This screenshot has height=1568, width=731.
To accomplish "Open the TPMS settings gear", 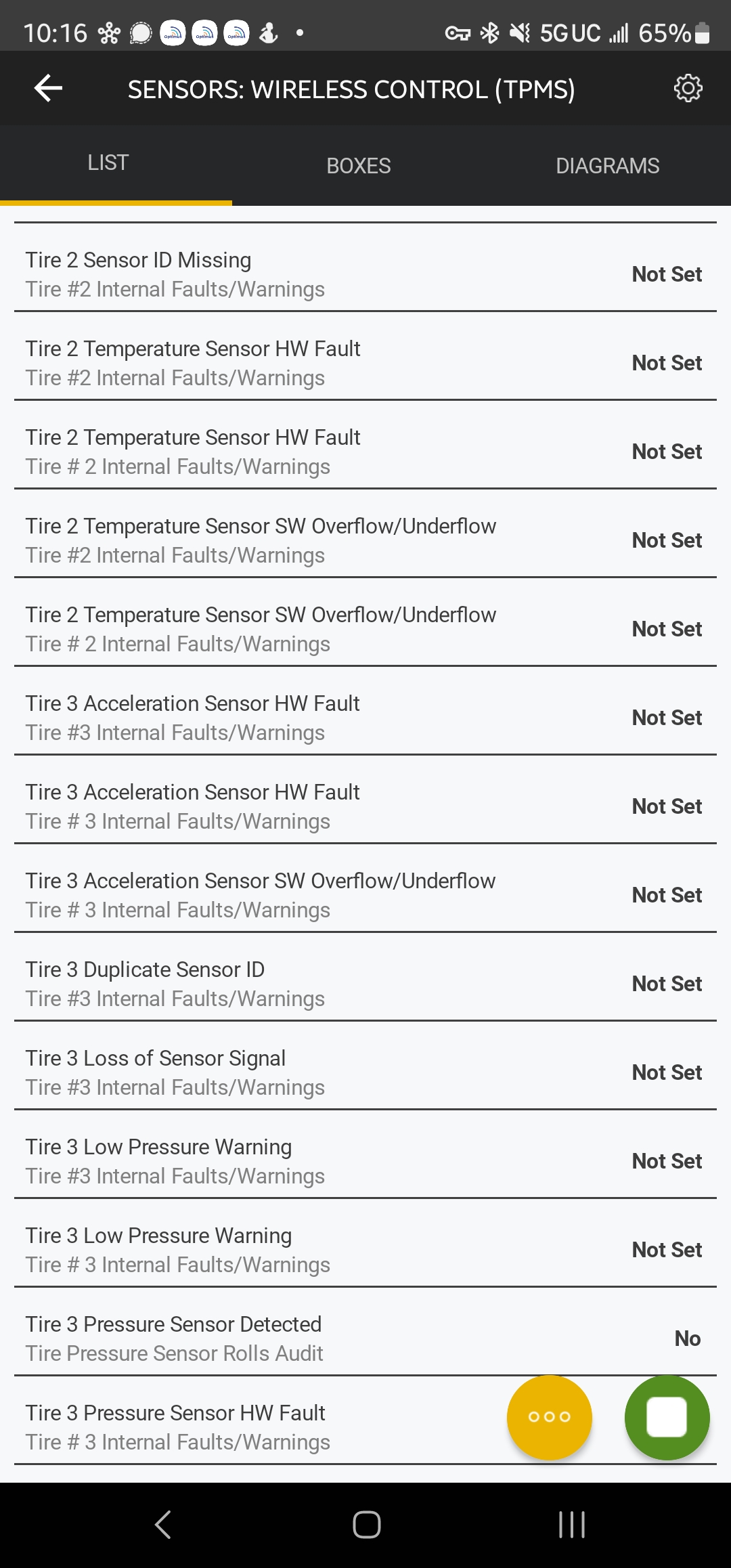I will 688,88.
